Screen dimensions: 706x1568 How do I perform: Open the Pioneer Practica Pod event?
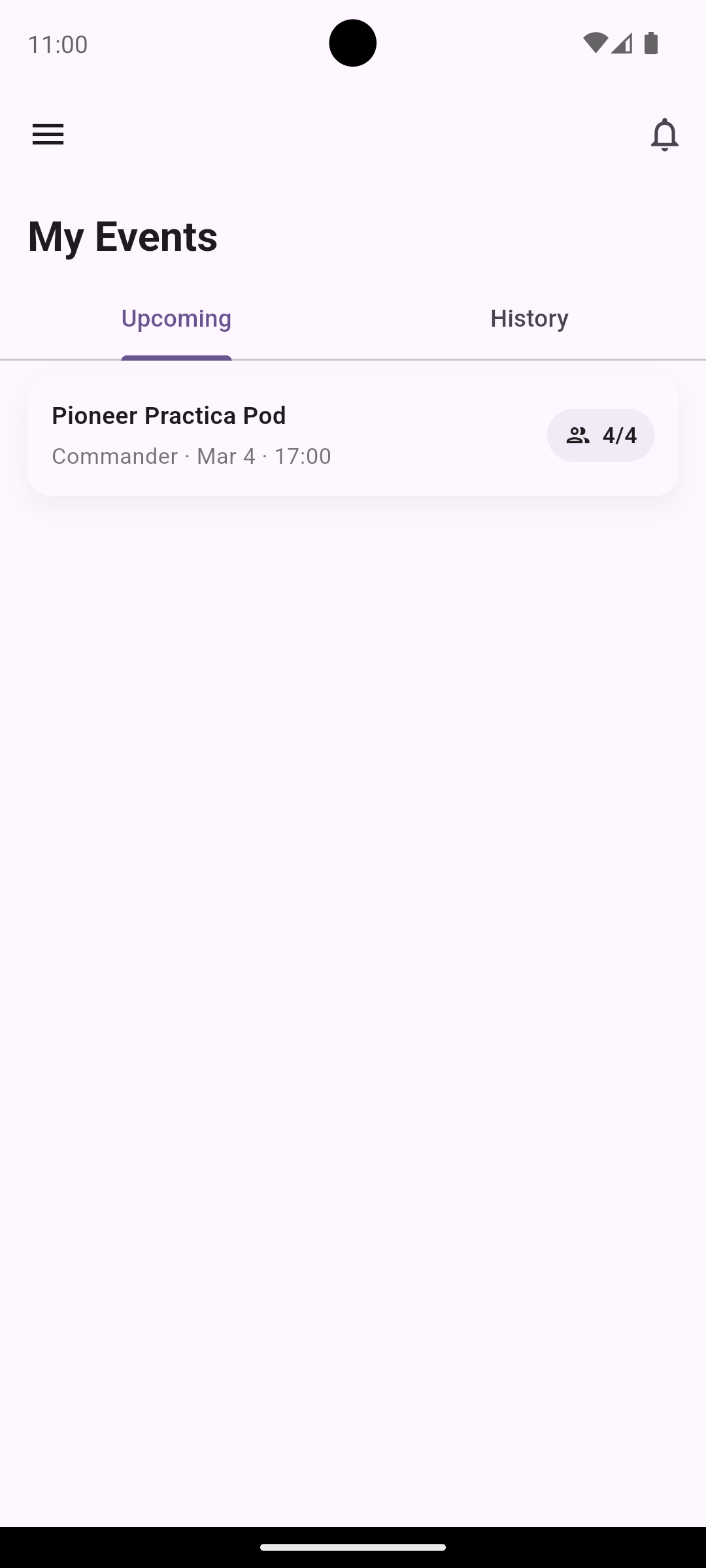pos(353,434)
